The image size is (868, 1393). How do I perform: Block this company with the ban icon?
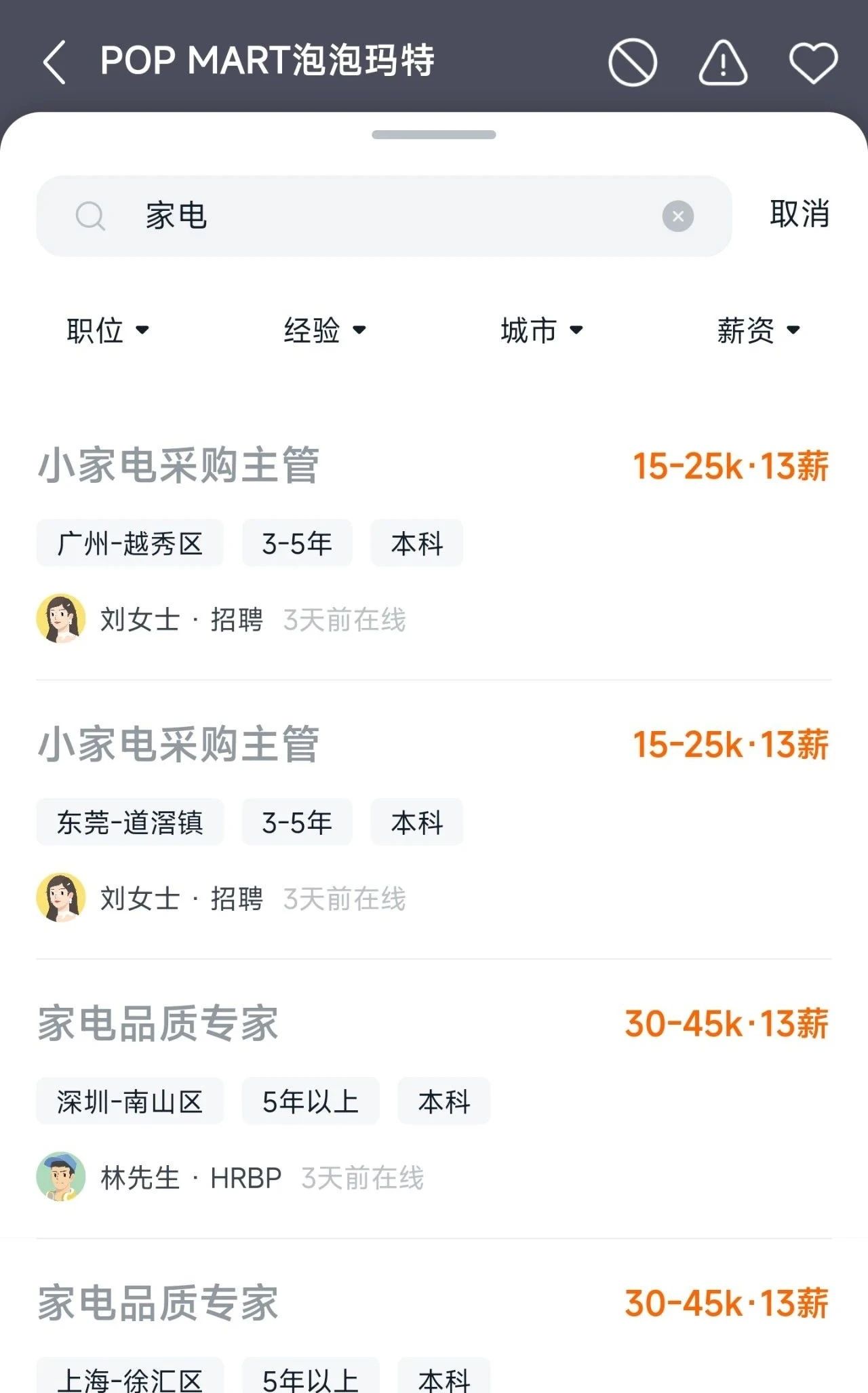pos(632,62)
